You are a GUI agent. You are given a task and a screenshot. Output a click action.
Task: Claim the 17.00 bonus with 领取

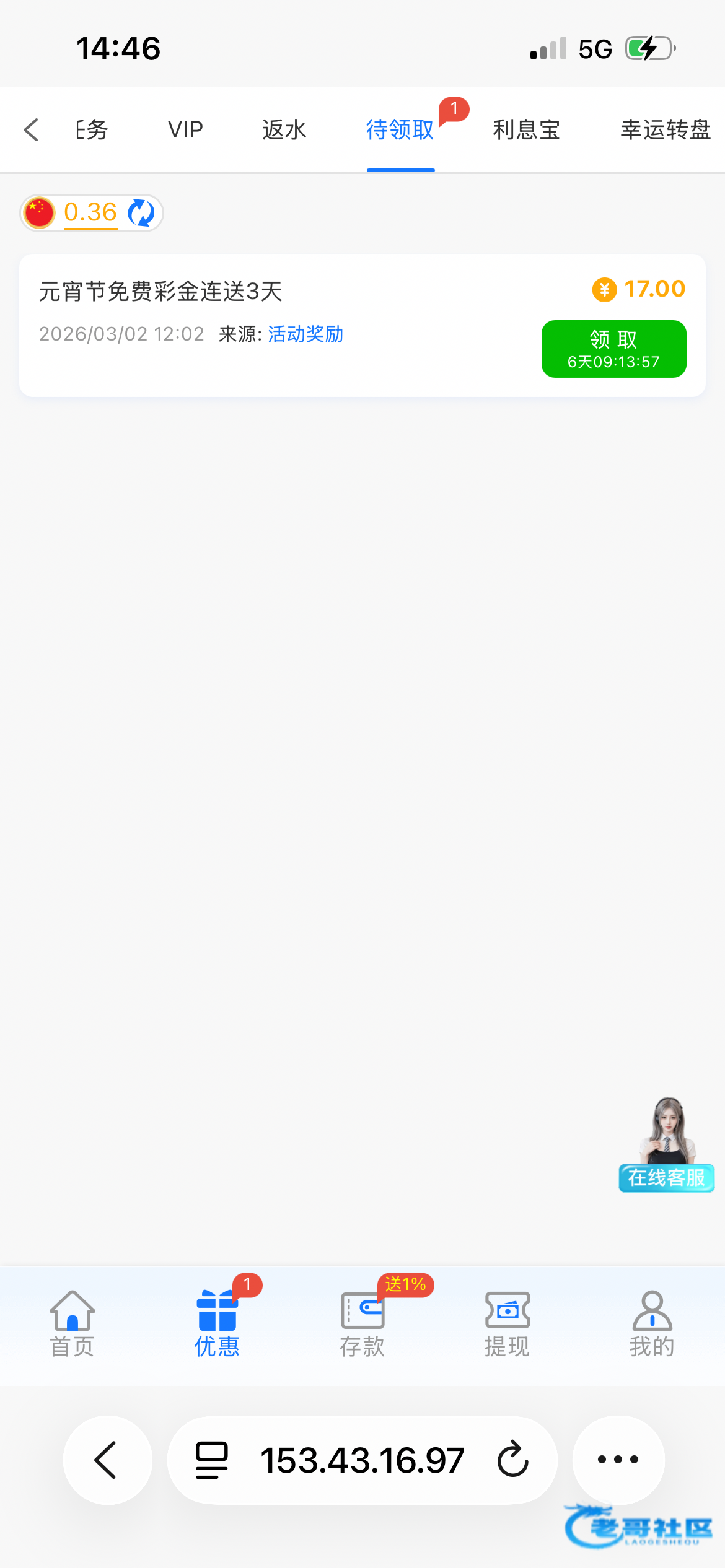tap(613, 349)
